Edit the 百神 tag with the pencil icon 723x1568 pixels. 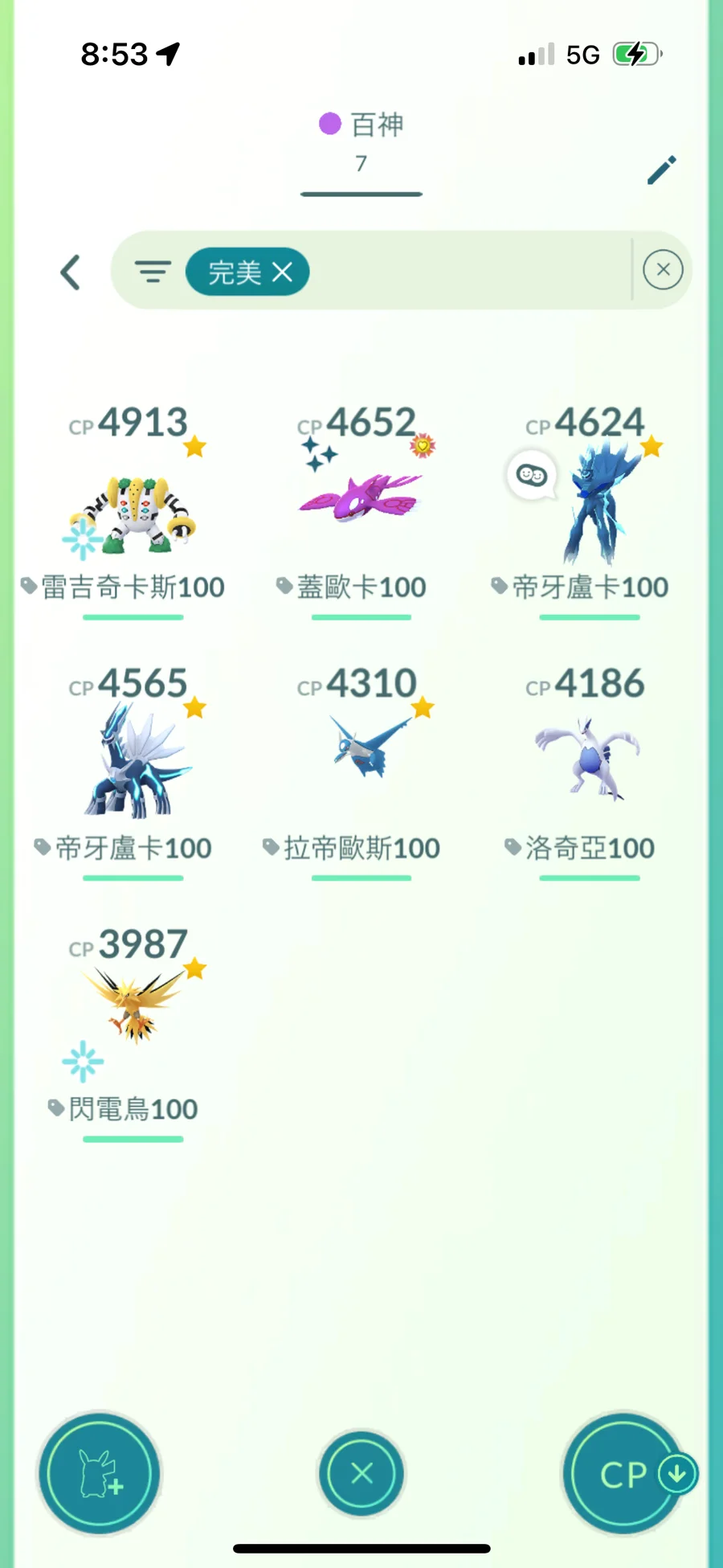[662, 170]
